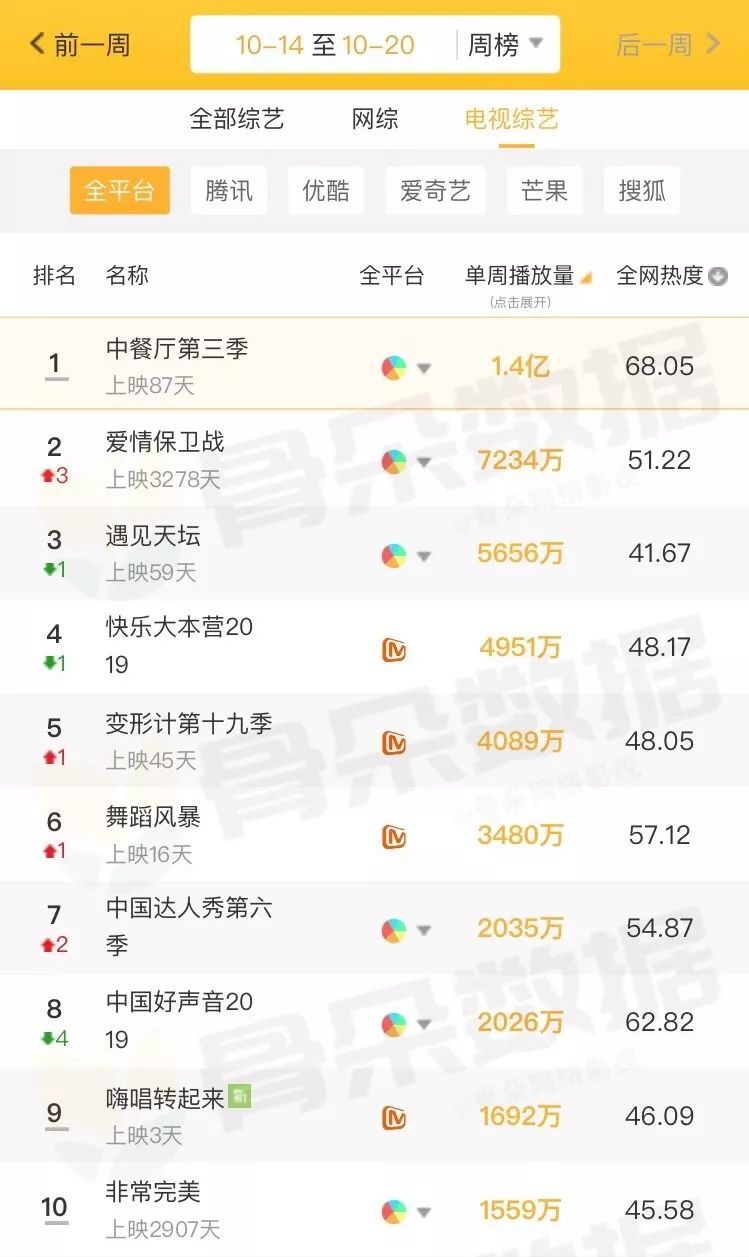749x1257 pixels.
Task: Expand platform breakdown for 中国好声音2019
Action: pyautogui.click(x=406, y=1024)
